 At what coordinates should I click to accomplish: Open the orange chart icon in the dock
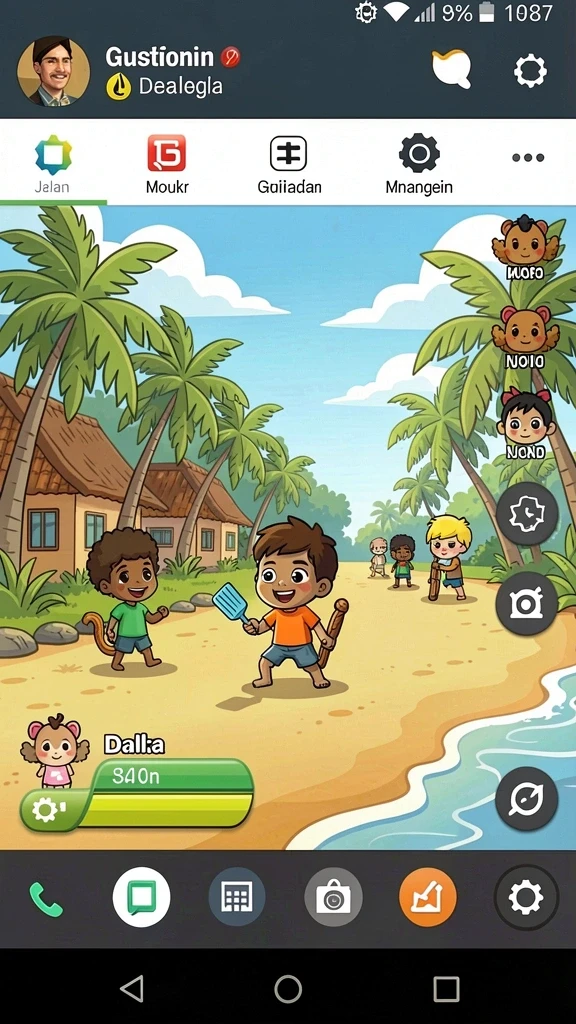[428, 897]
